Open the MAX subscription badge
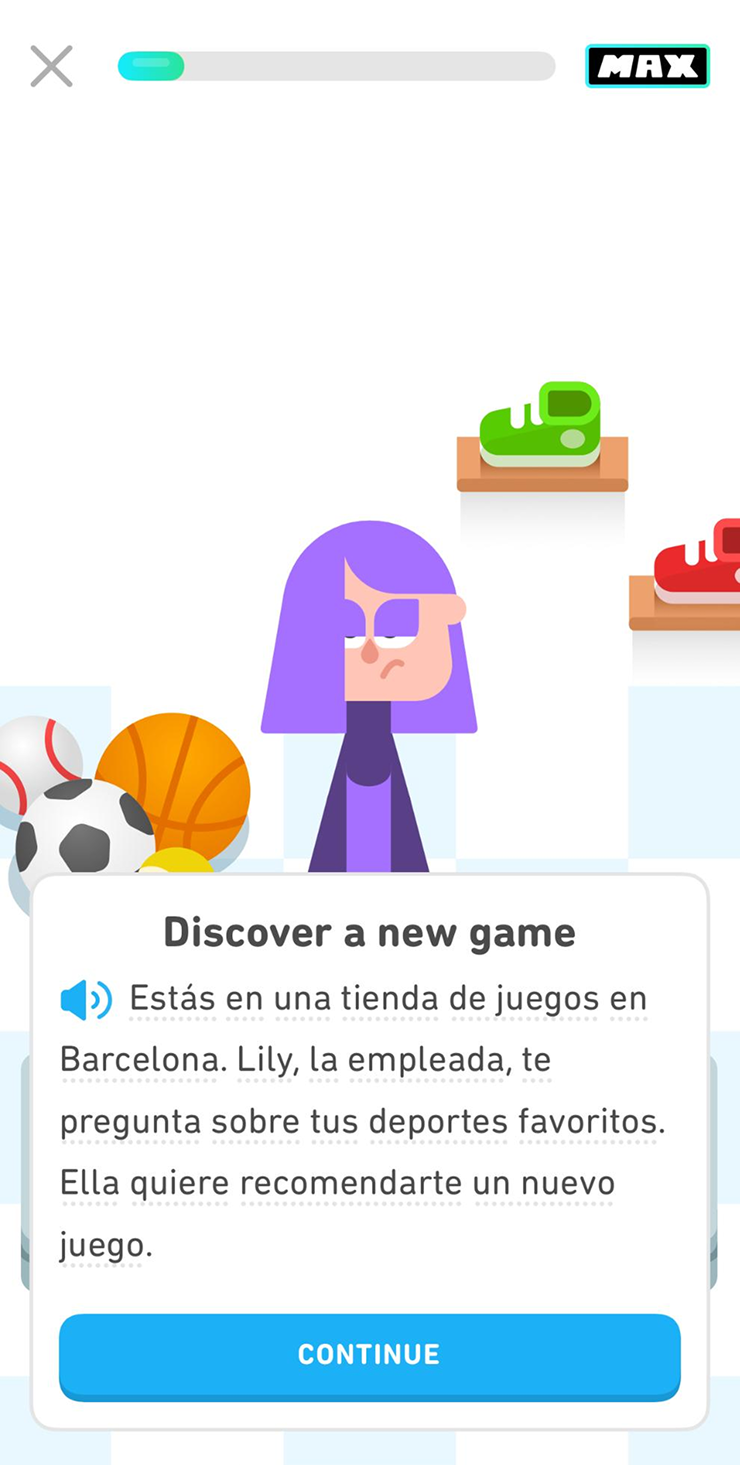This screenshot has width=740, height=1465. pyautogui.click(x=647, y=66)
